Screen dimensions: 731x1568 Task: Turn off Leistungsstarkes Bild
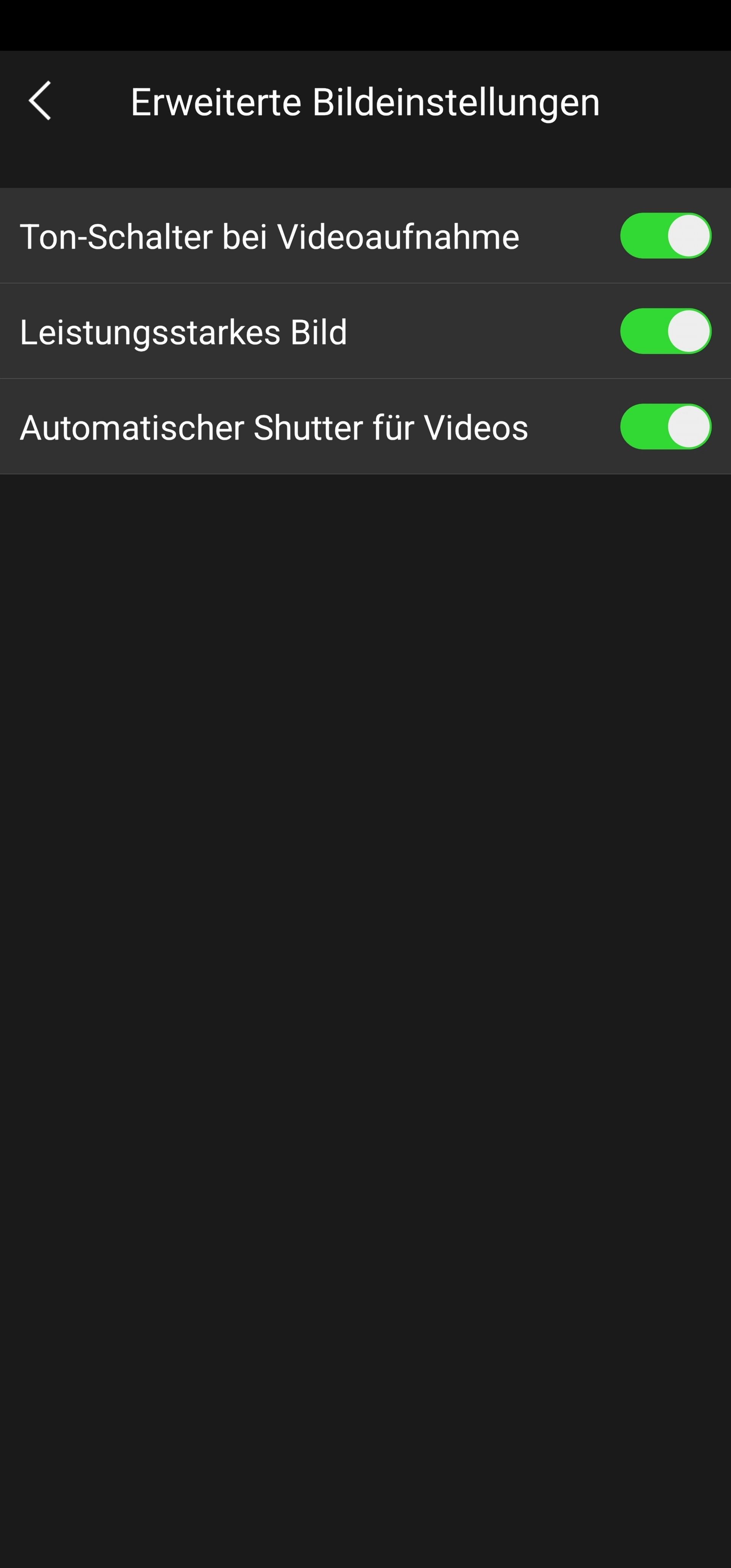point(665,331)
